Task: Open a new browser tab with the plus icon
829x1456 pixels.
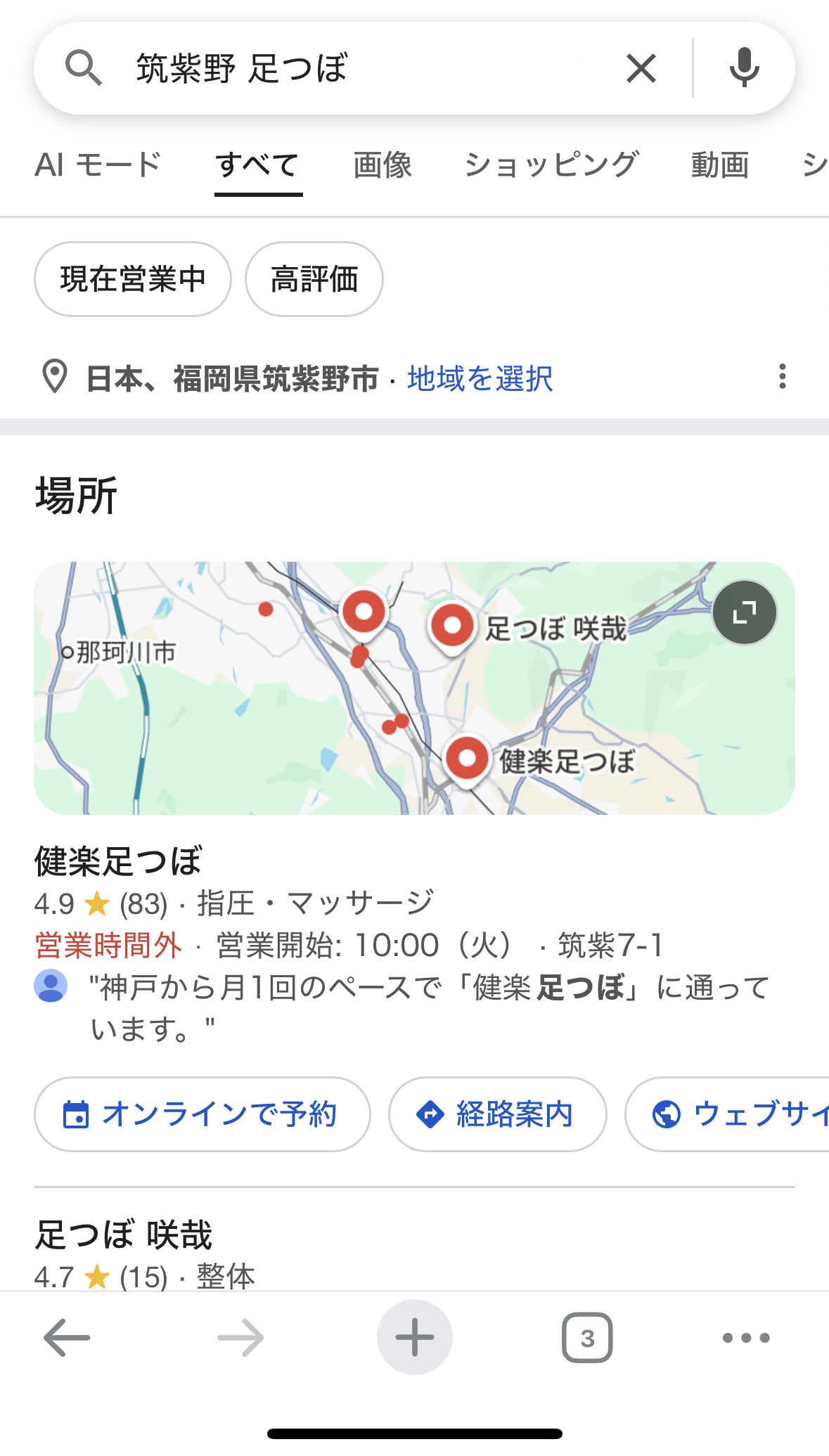Action: coord(415,1336)
